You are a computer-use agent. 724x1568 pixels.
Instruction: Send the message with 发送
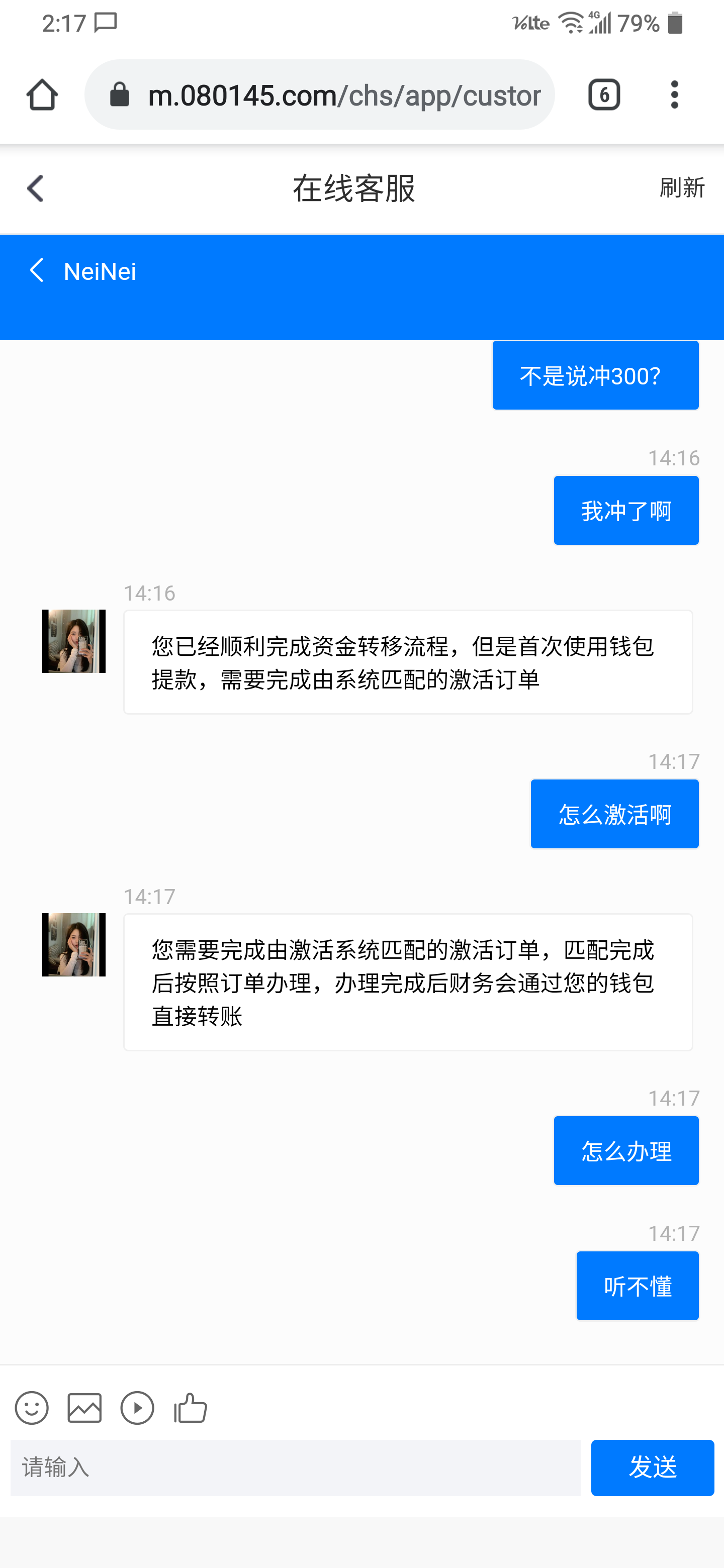tap(652, 1467)
